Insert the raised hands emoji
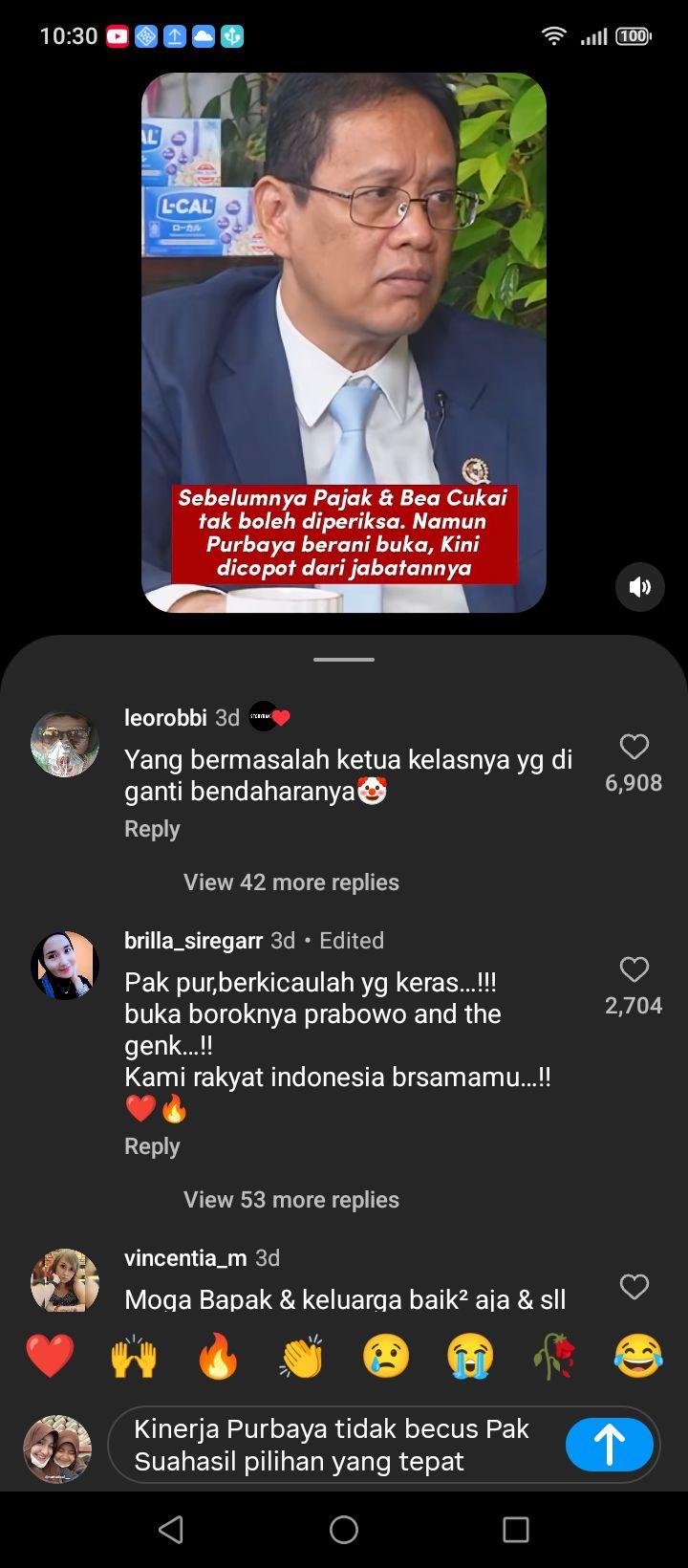The height and width of the screenshot is (1568, 688). pyautogui.click(x=134, y=1356)
